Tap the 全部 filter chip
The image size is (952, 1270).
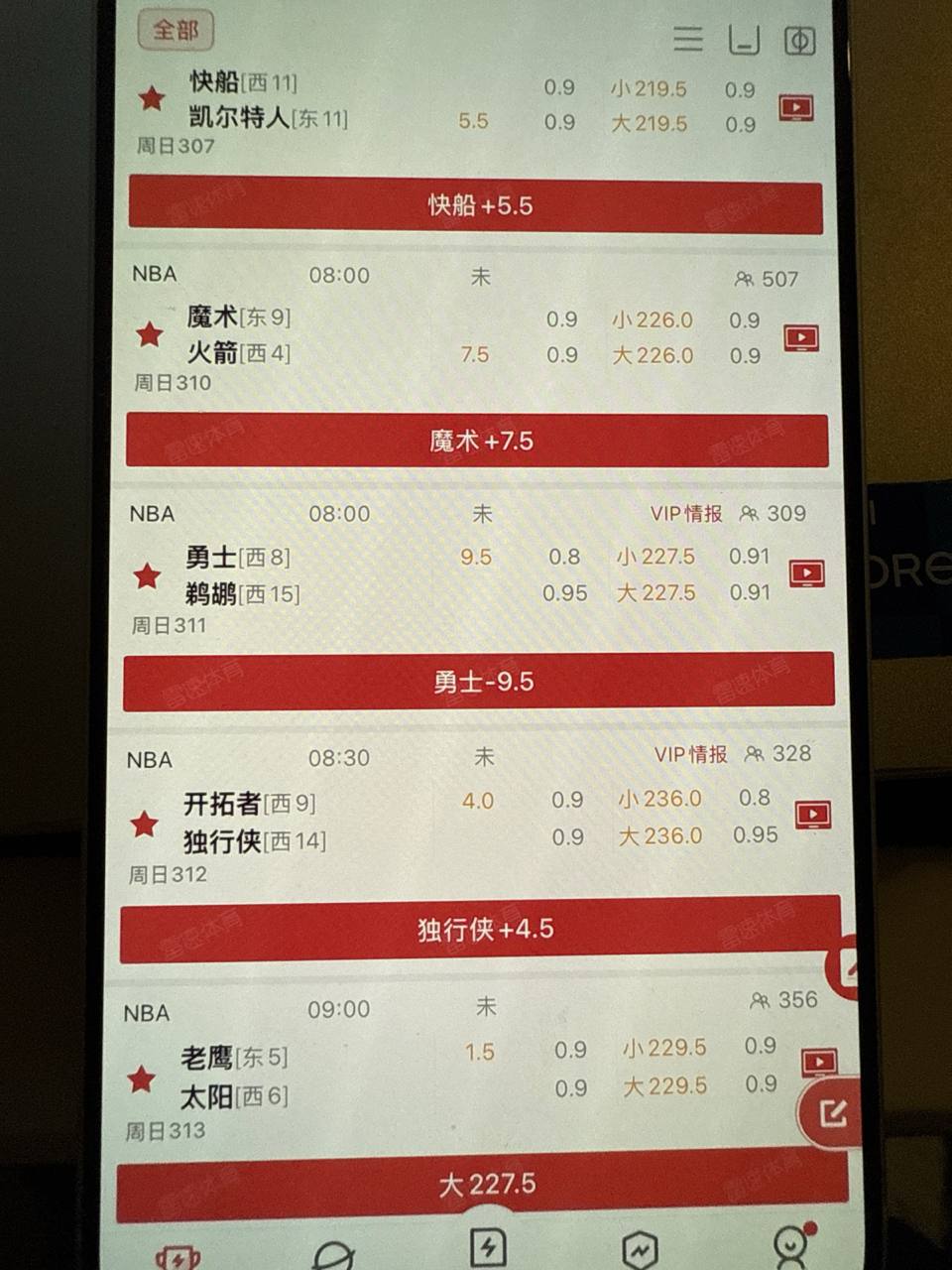click(x=176, y=29)
